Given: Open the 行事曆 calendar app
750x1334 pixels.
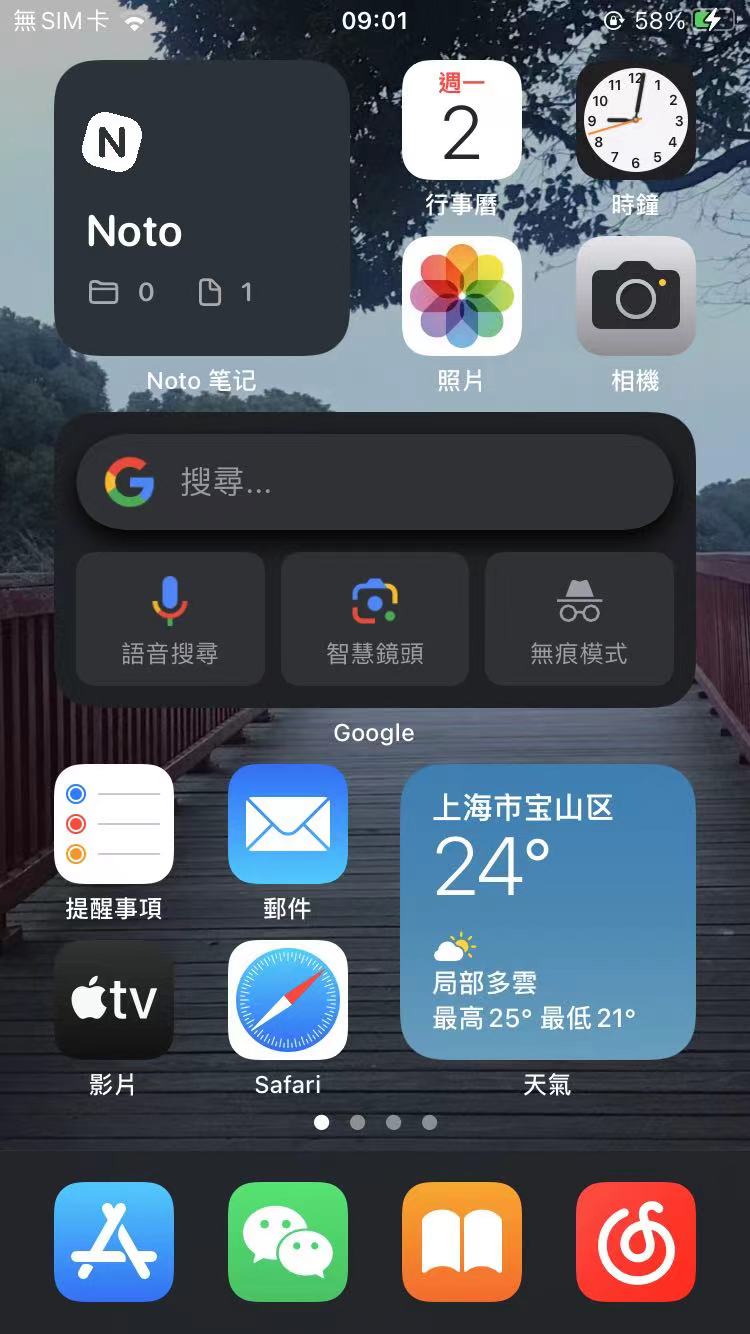Looking at the screenshot, I should click(x=461, y=120).
